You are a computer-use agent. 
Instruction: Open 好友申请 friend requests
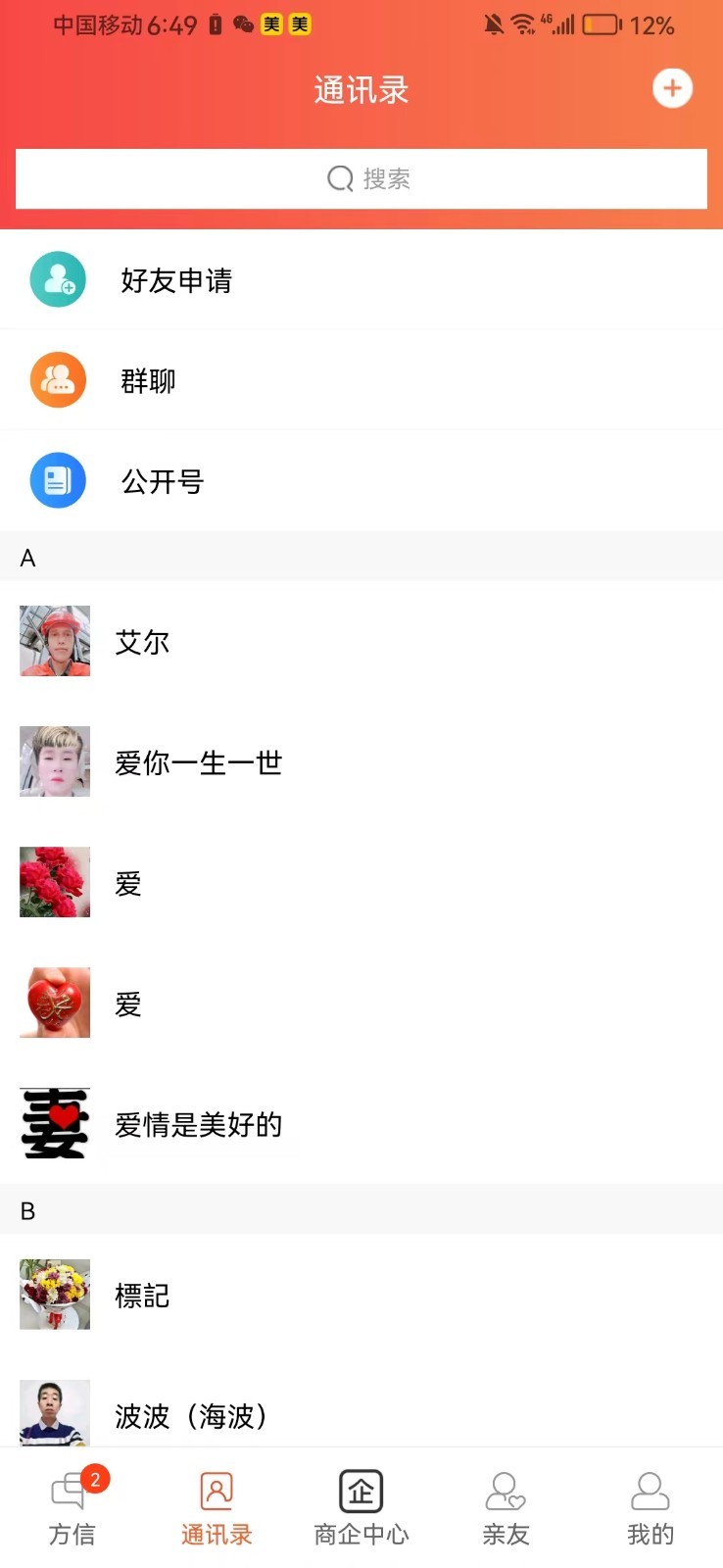pyautogui.click(x=176, y=280)
